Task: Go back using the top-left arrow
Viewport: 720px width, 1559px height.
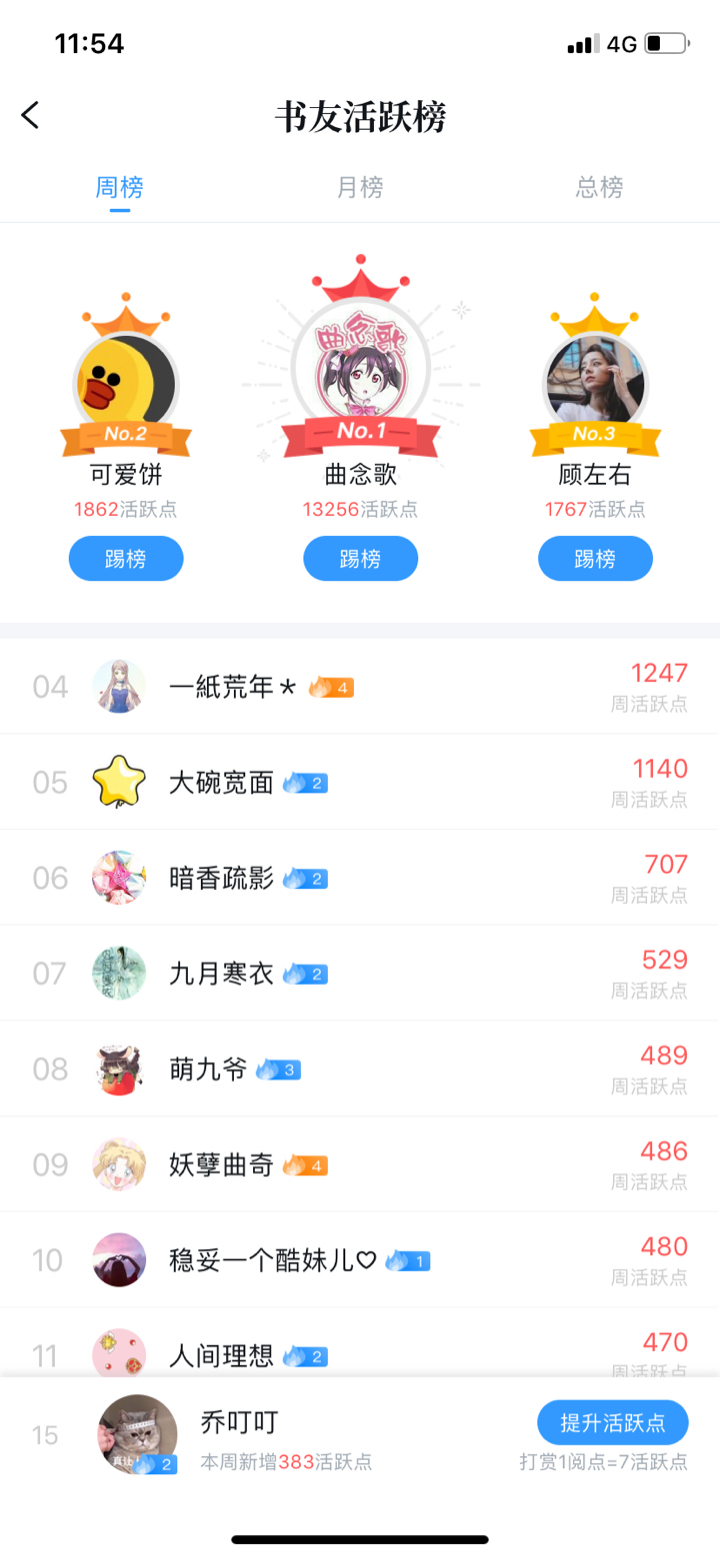Action: tap(31, 116)
